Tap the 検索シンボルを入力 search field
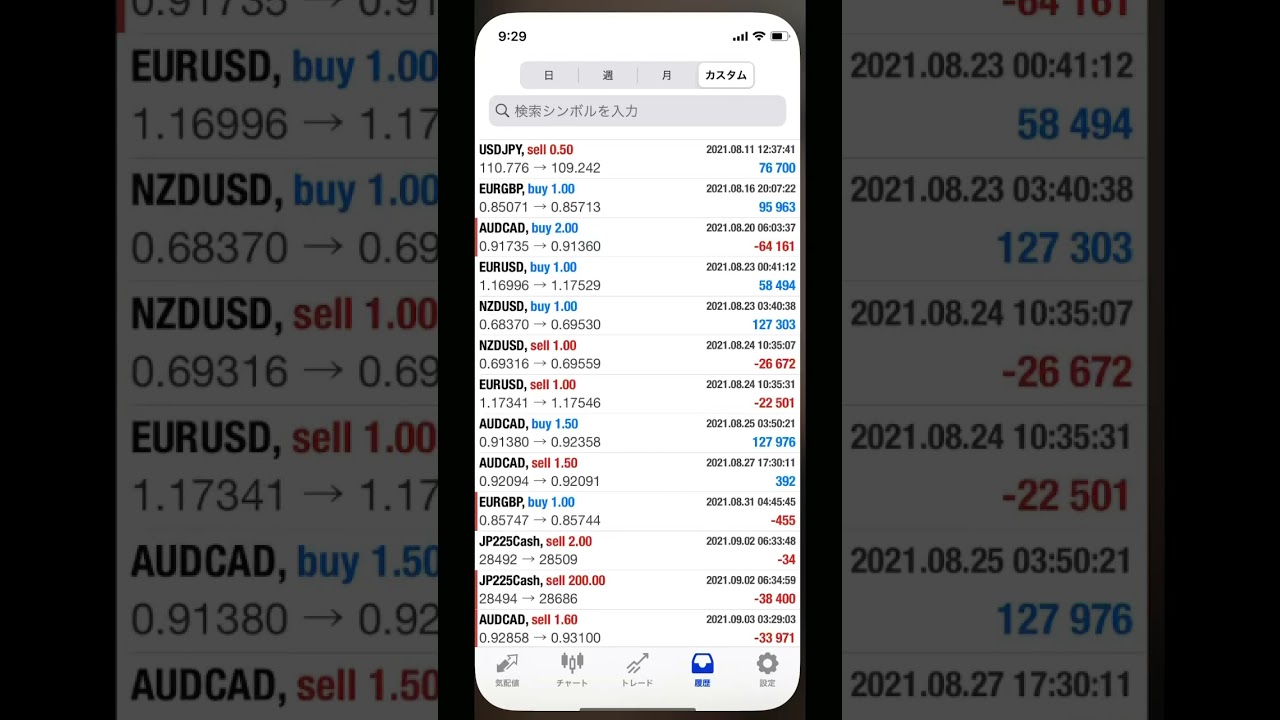 (x=637, y=111)
